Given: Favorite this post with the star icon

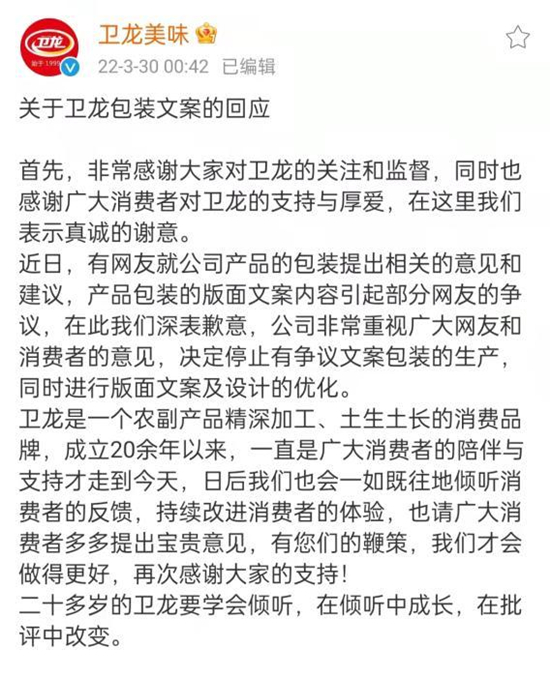Looking at the screenshot, I should click(518, 37).
